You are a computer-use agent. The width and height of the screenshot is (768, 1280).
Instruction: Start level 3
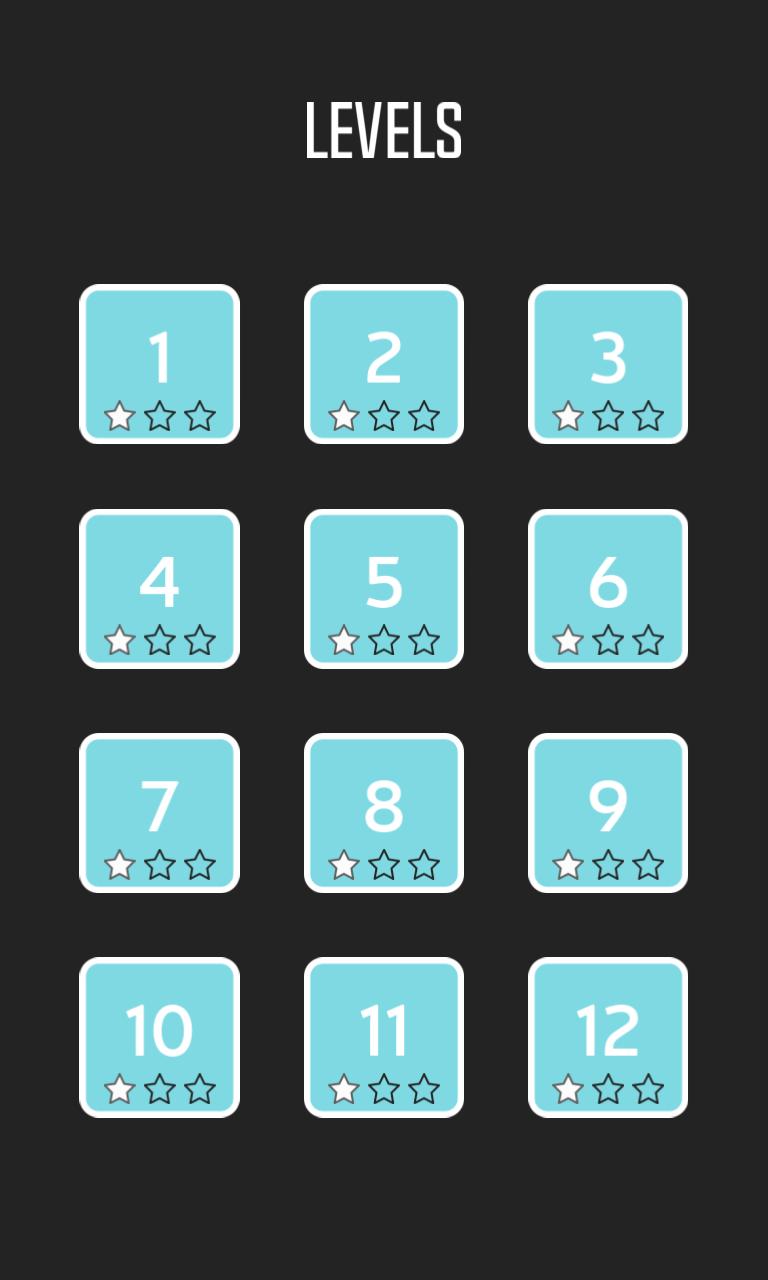click(608, 364)
